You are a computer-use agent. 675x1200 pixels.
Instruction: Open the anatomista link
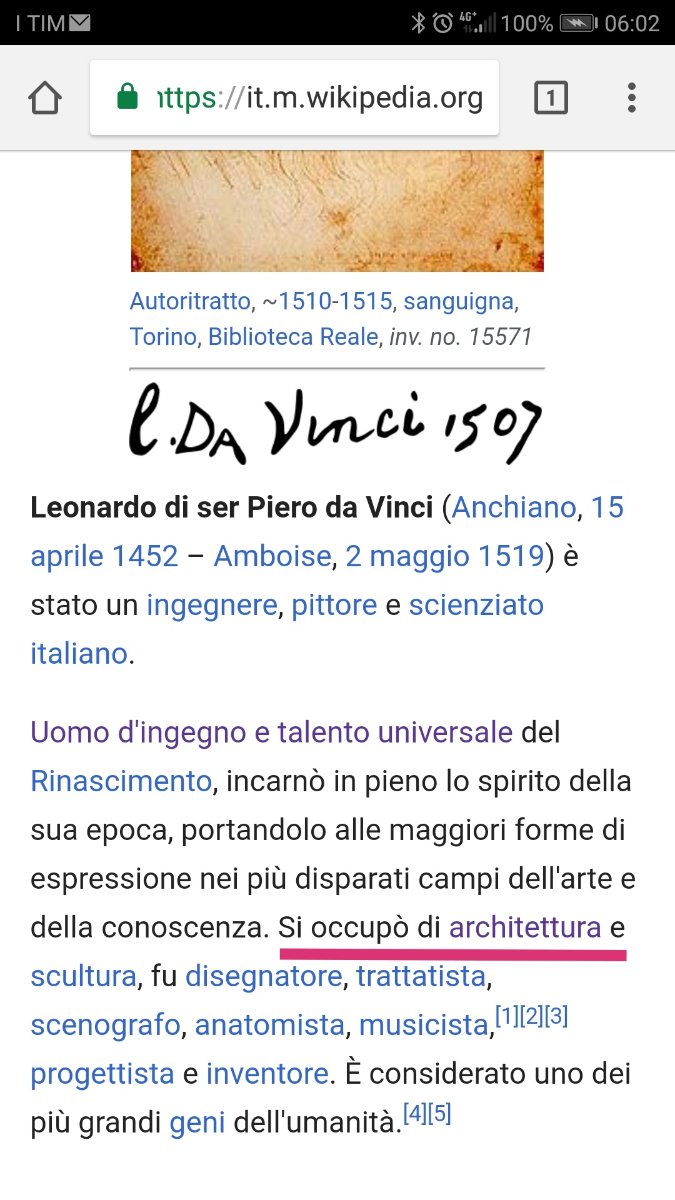(x=270, y=1025)
